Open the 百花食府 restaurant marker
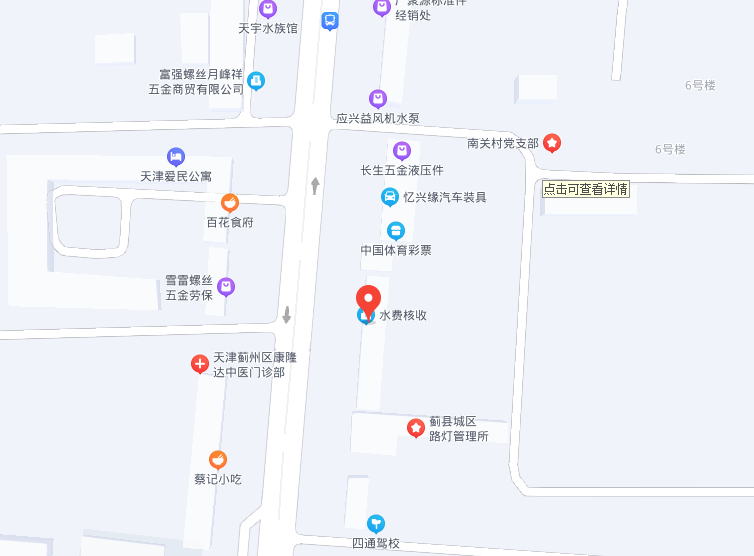 (230, 202)
